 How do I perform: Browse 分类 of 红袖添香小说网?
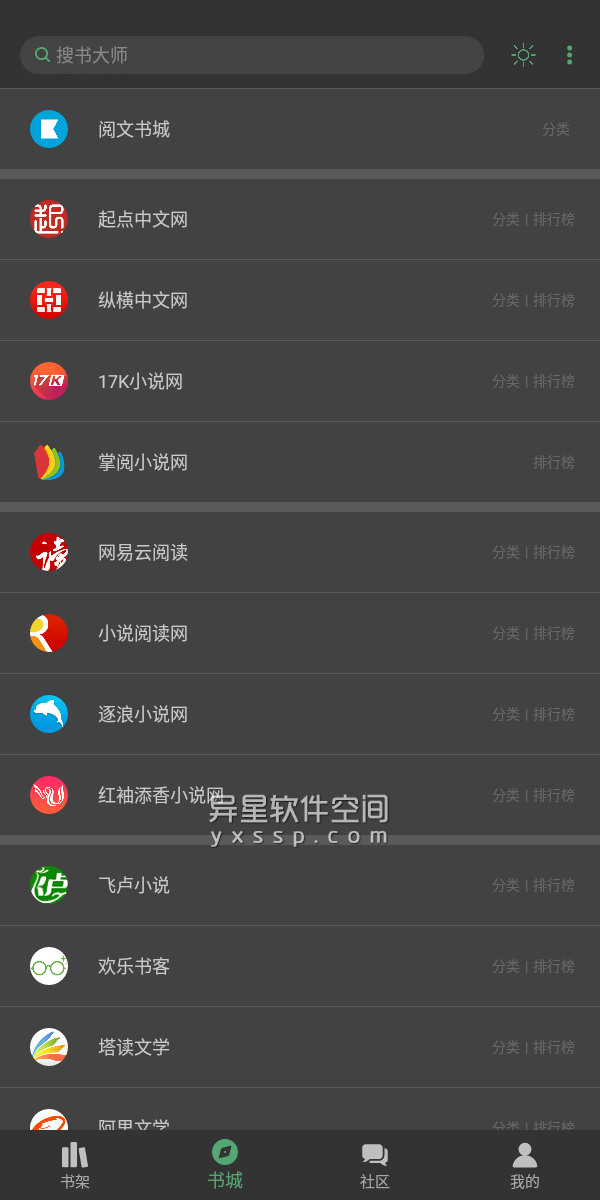click(506, 795)
